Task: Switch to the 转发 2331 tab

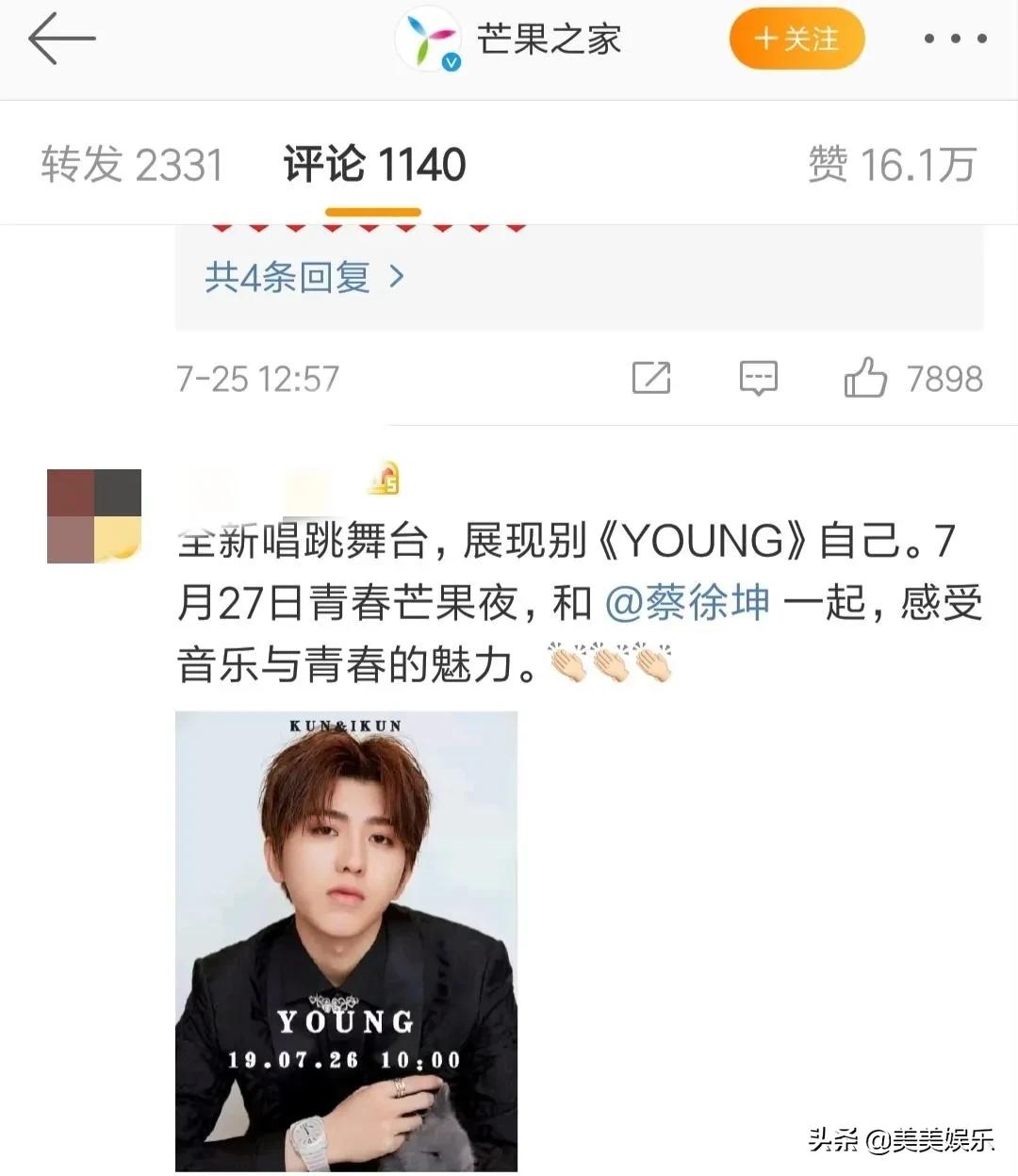Action: pyautogui.click(x=130, y=163)
